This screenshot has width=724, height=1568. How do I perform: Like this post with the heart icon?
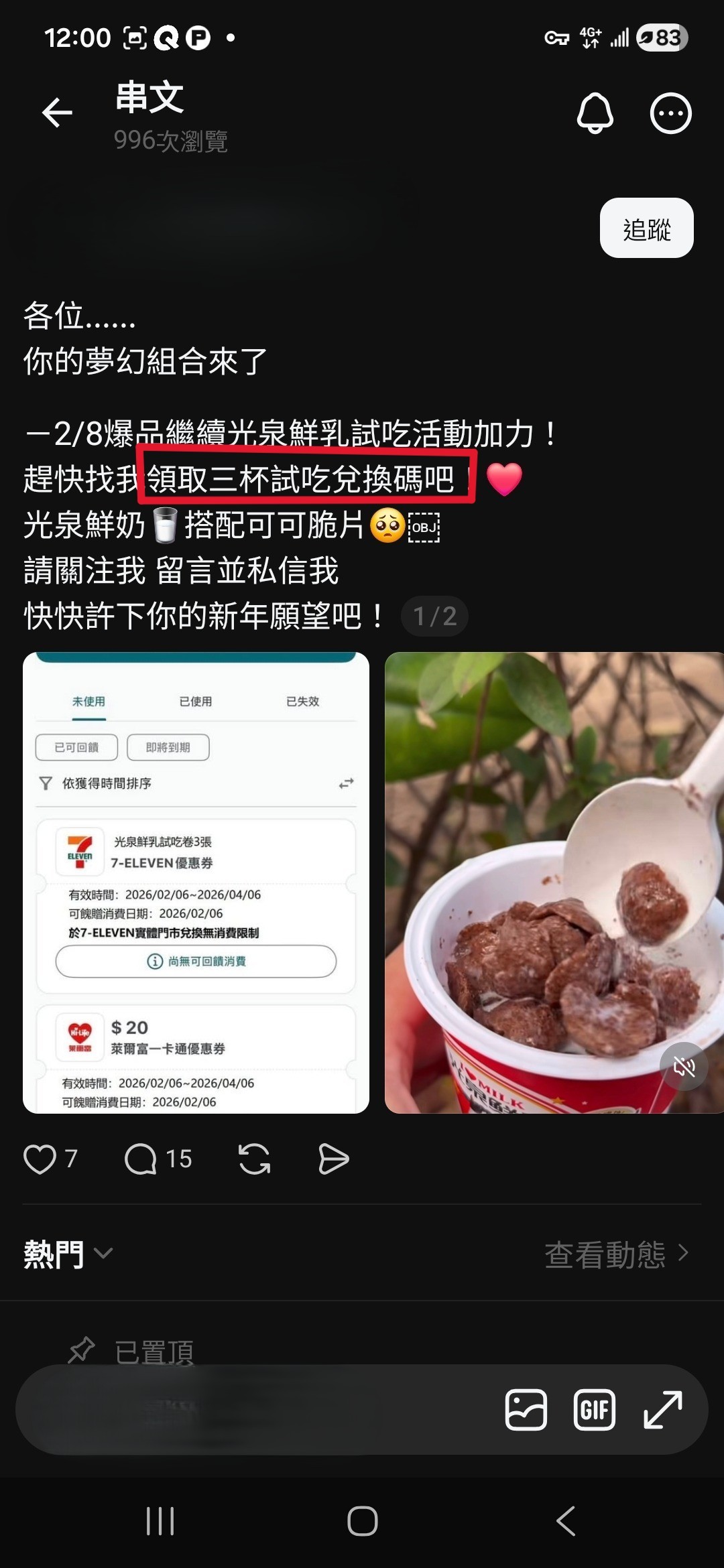tap(40, 1159)
